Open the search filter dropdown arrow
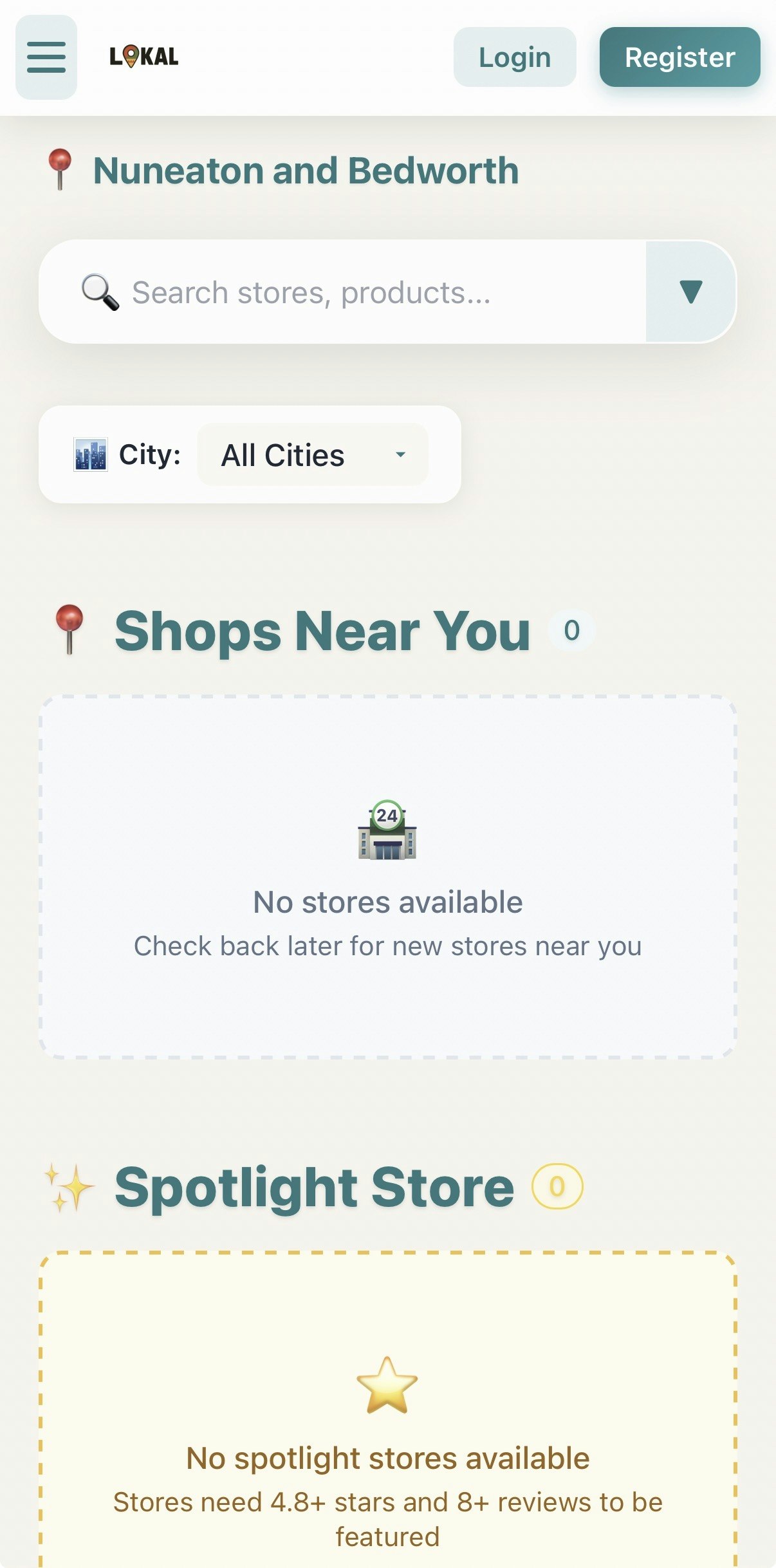776x1568 pixels. coord(692,291)
